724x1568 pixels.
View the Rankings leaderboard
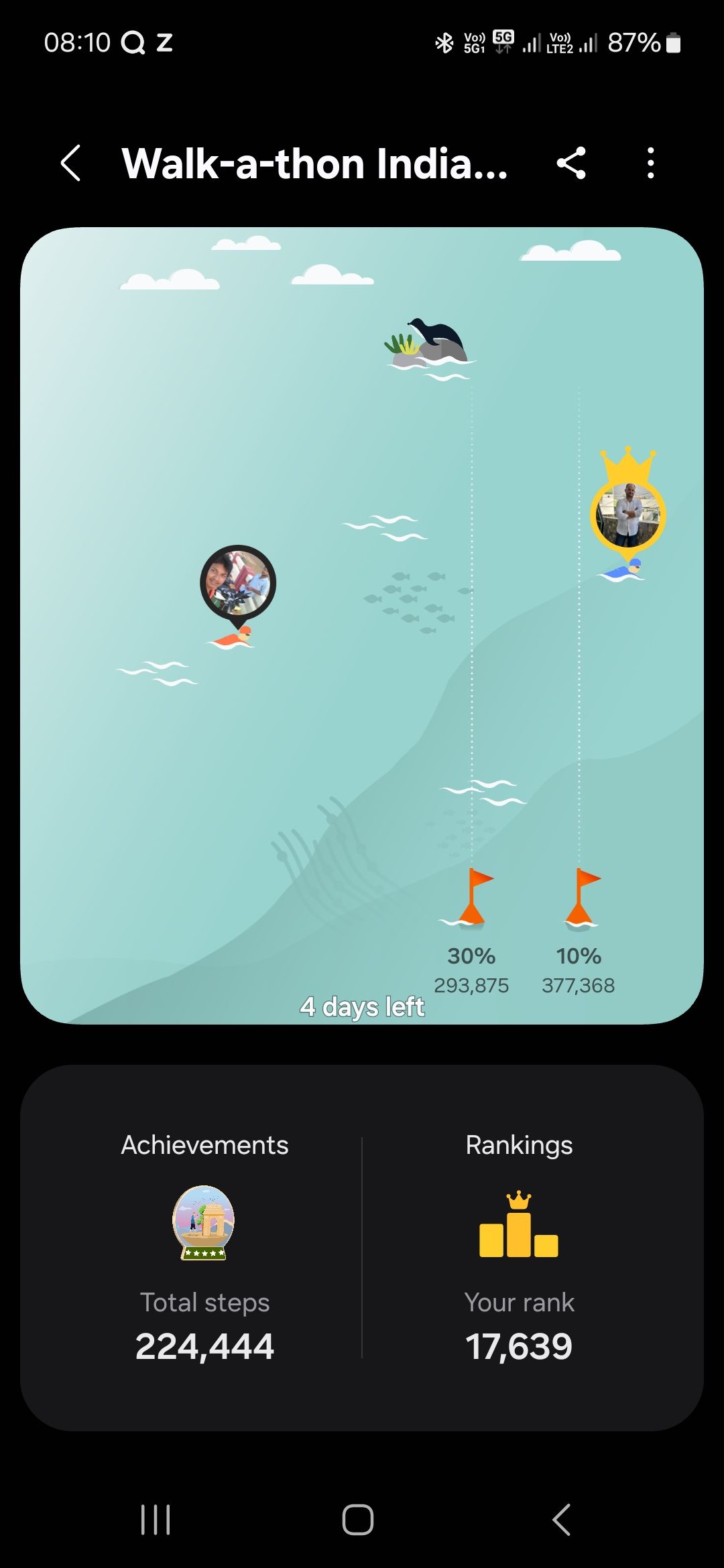click(x=519, y=1248)
